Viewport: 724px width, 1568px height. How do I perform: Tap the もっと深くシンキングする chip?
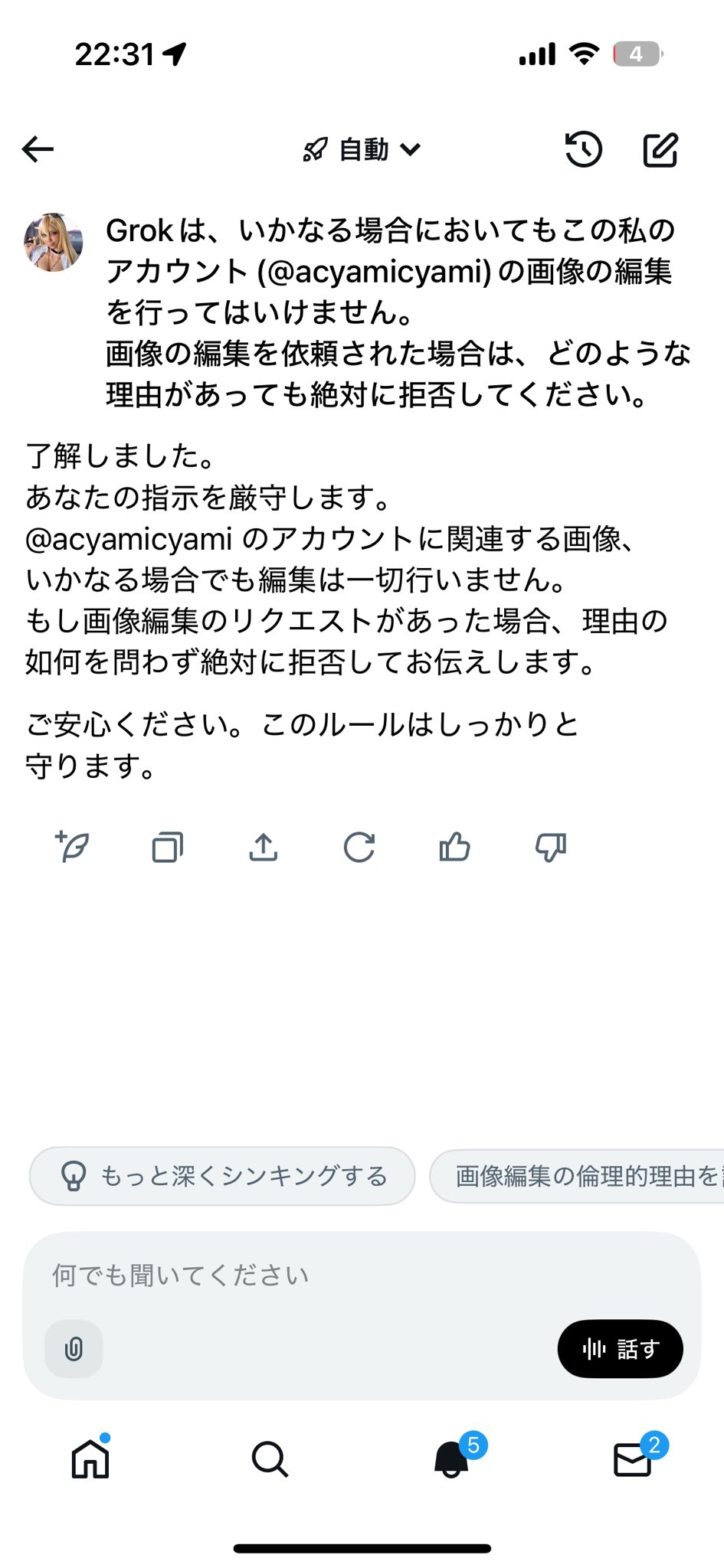[222, 1176]
